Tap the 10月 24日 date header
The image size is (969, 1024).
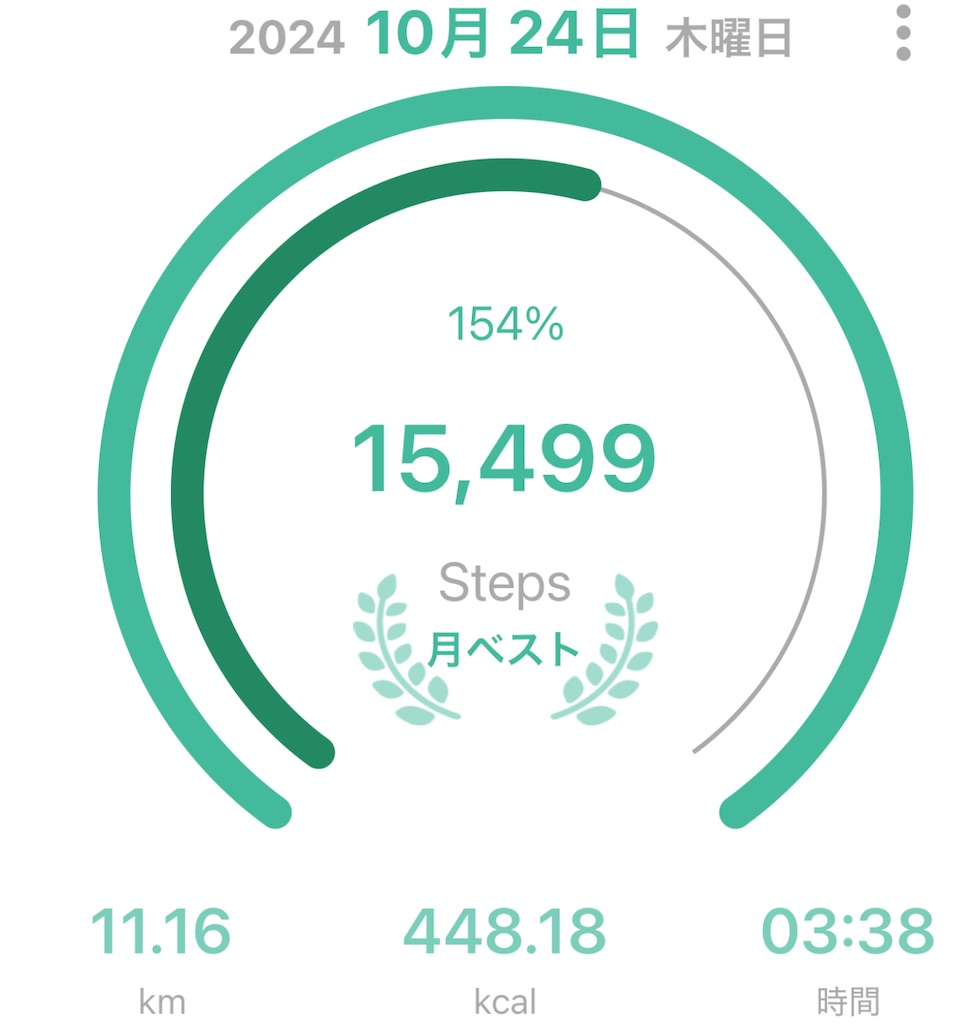tap(502, 35)
